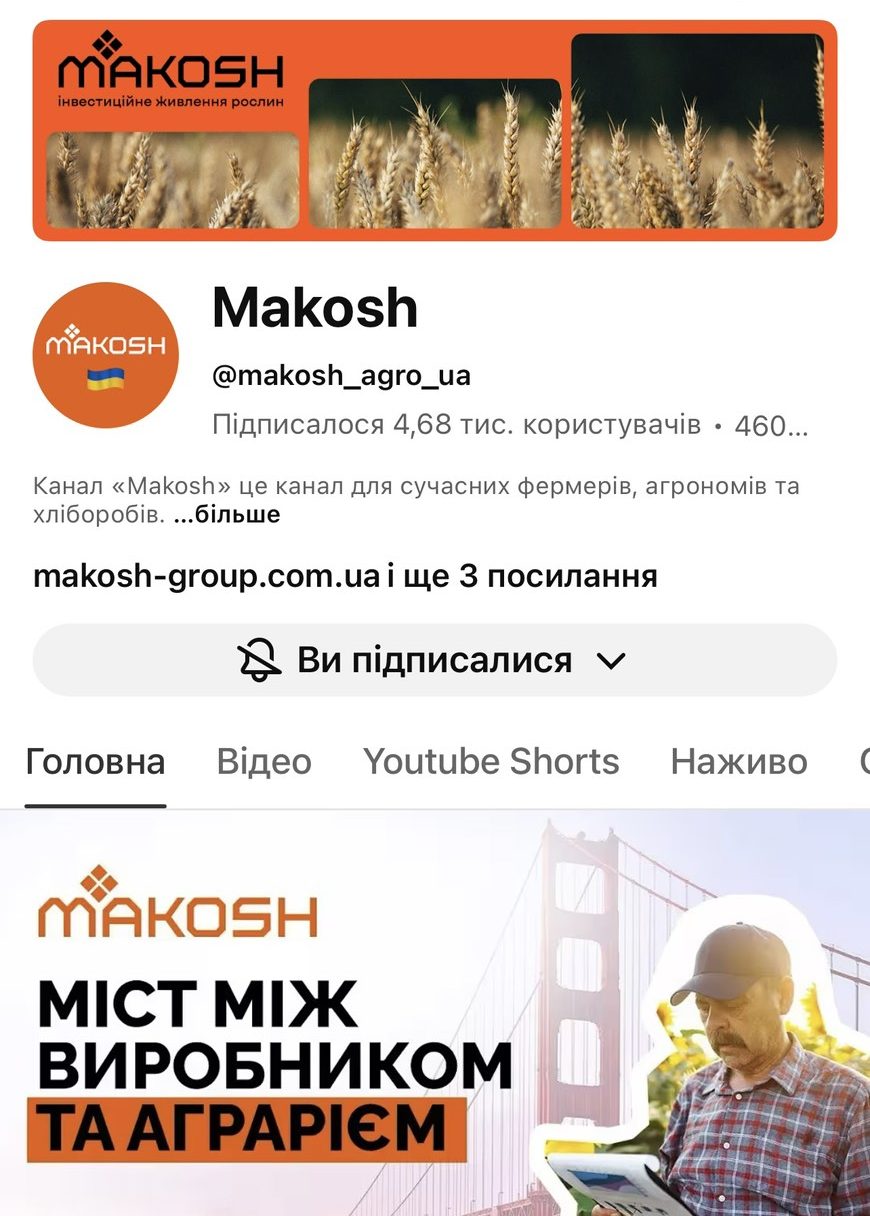870x1216 pixels.
Task: Select the Головна tab
Action: point(95,762)
